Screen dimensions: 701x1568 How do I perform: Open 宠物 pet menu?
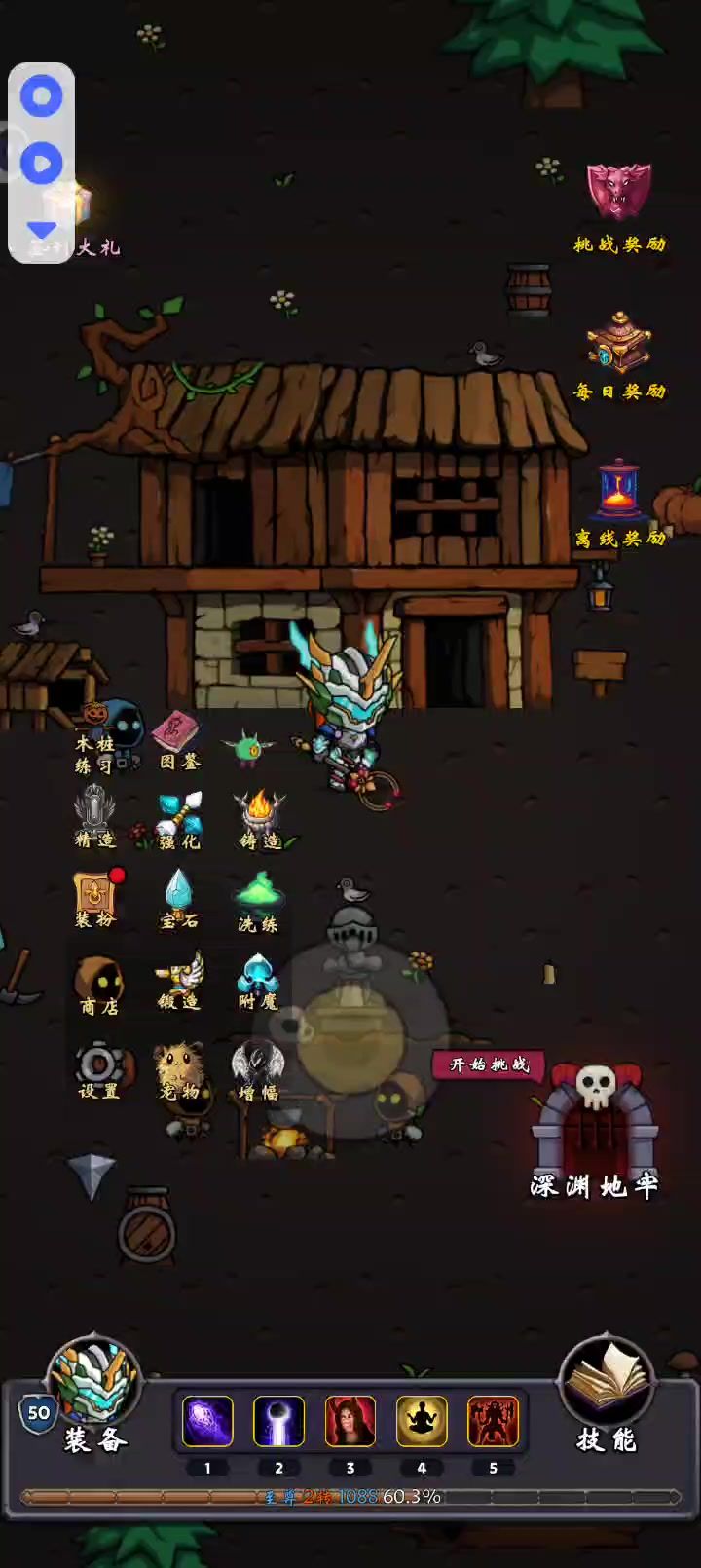179,1067
